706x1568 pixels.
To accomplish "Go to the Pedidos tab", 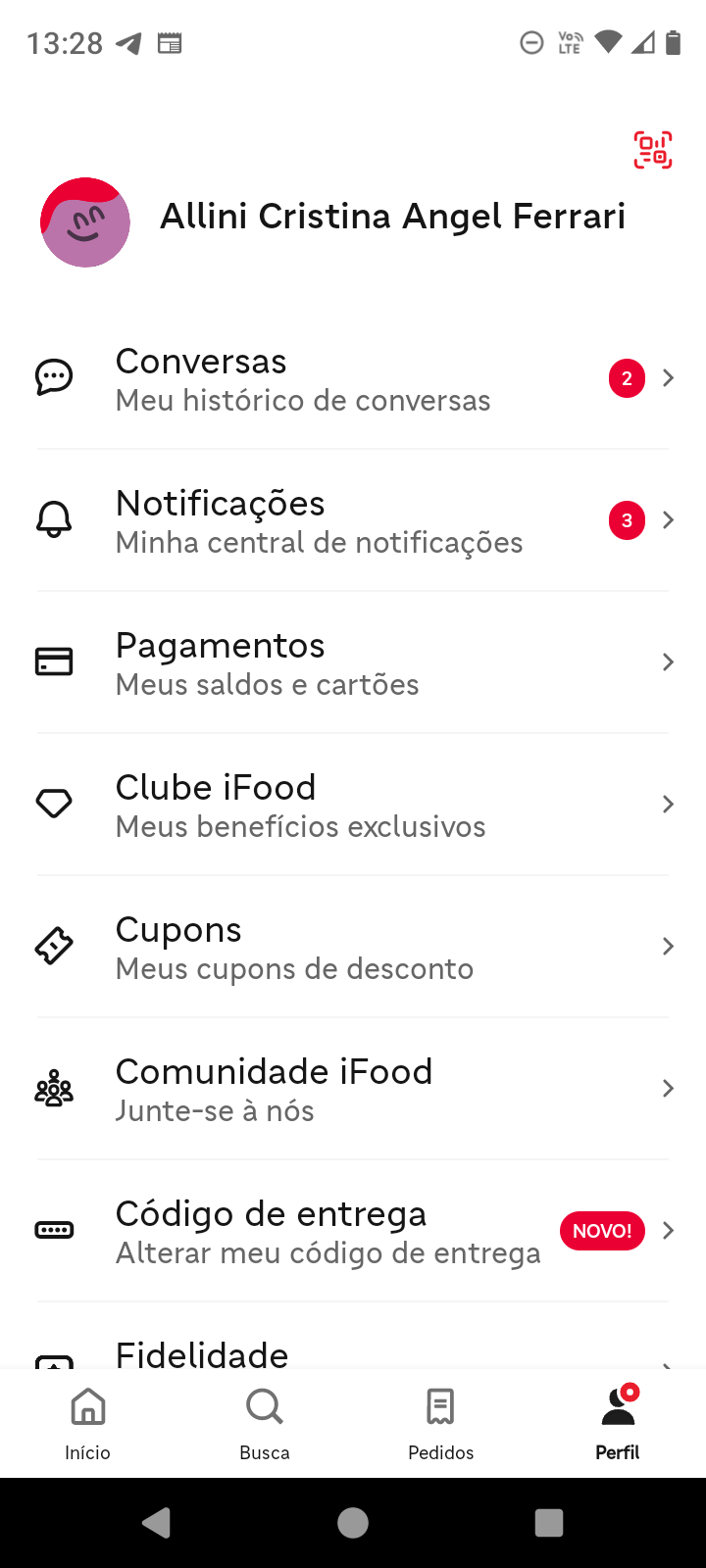I will (x=441, y=1423).
